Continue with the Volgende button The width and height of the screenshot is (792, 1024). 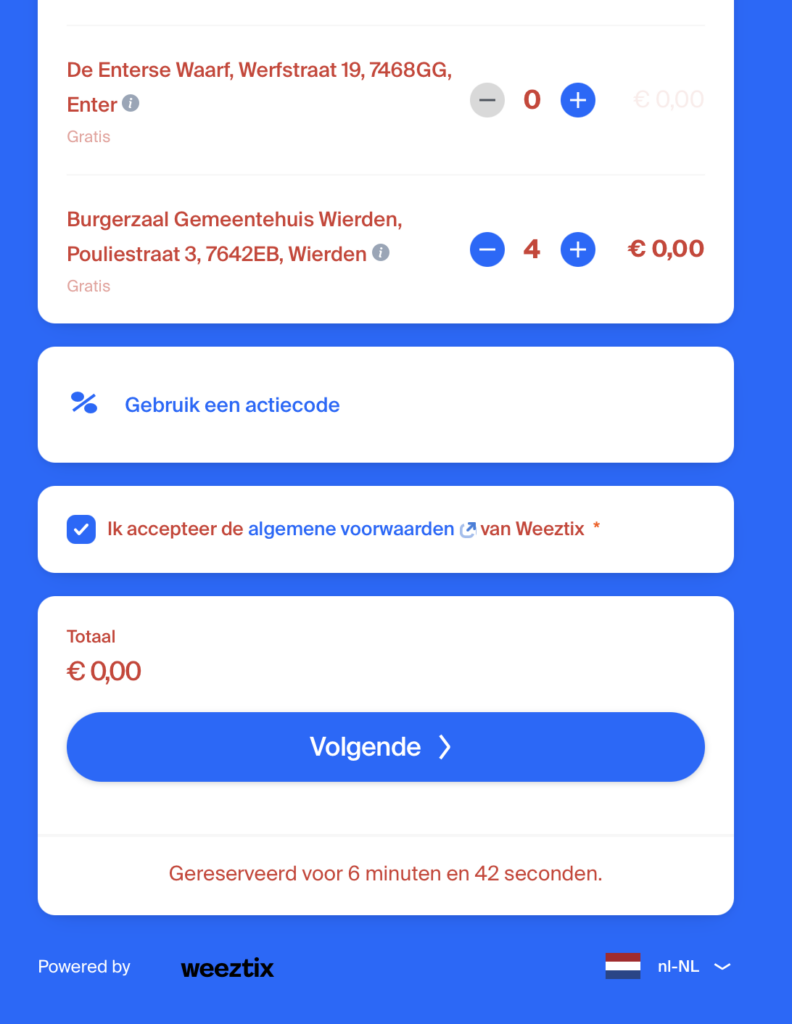pos(385,747)
